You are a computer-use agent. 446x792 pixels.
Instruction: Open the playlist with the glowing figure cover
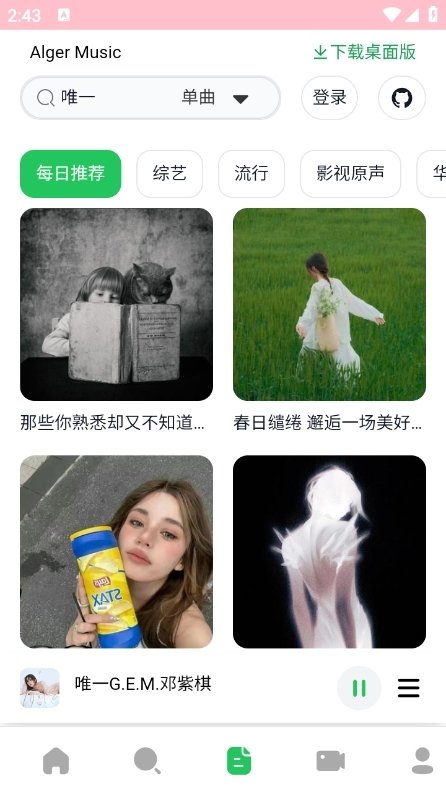pos(329,552)
